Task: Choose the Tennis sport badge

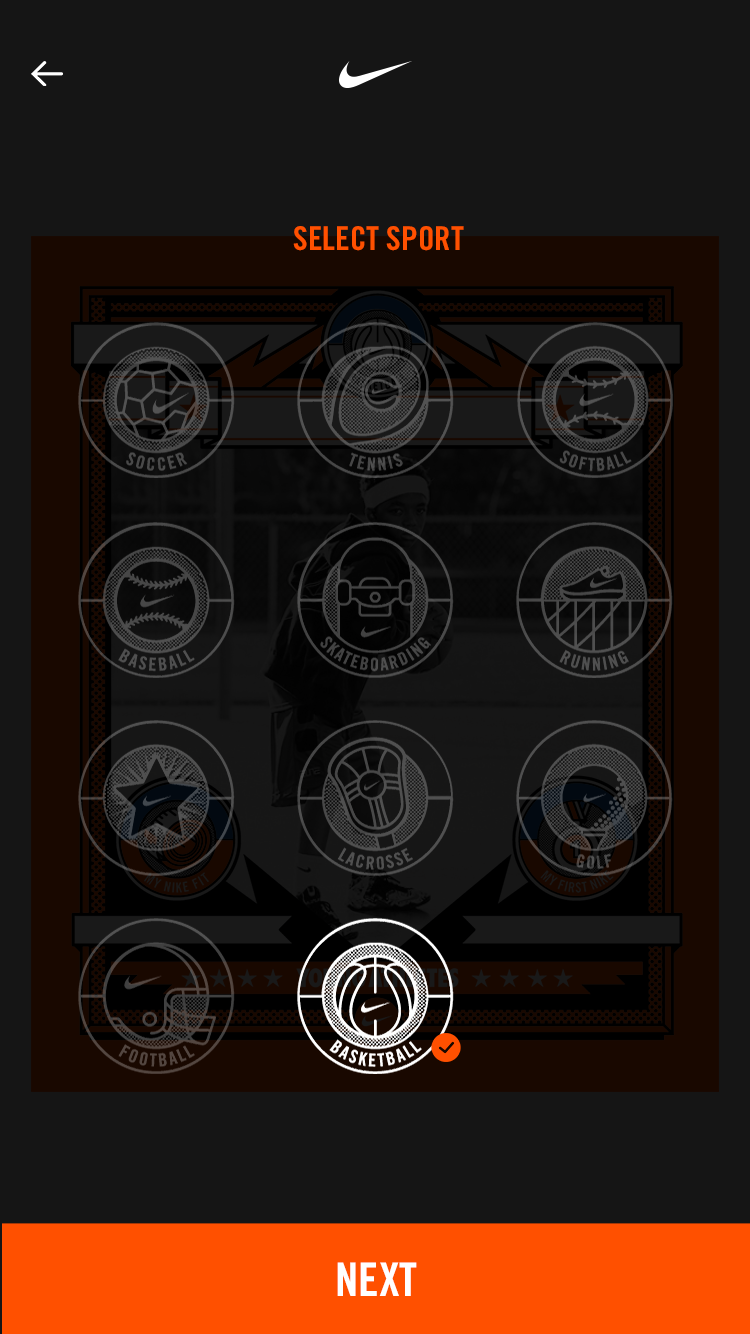Action: coord(375,400)
